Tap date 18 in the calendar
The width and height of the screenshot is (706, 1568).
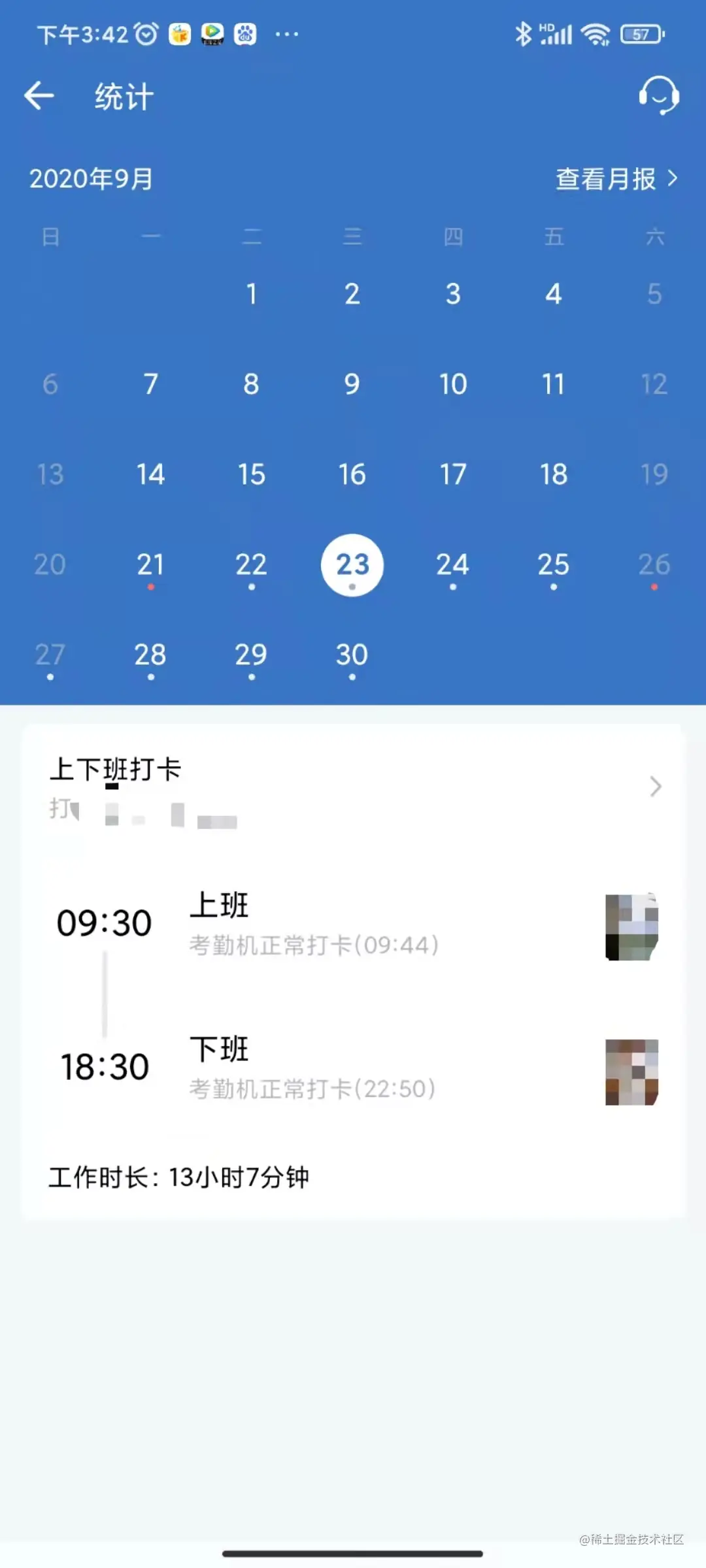click(x=553, y=475)
